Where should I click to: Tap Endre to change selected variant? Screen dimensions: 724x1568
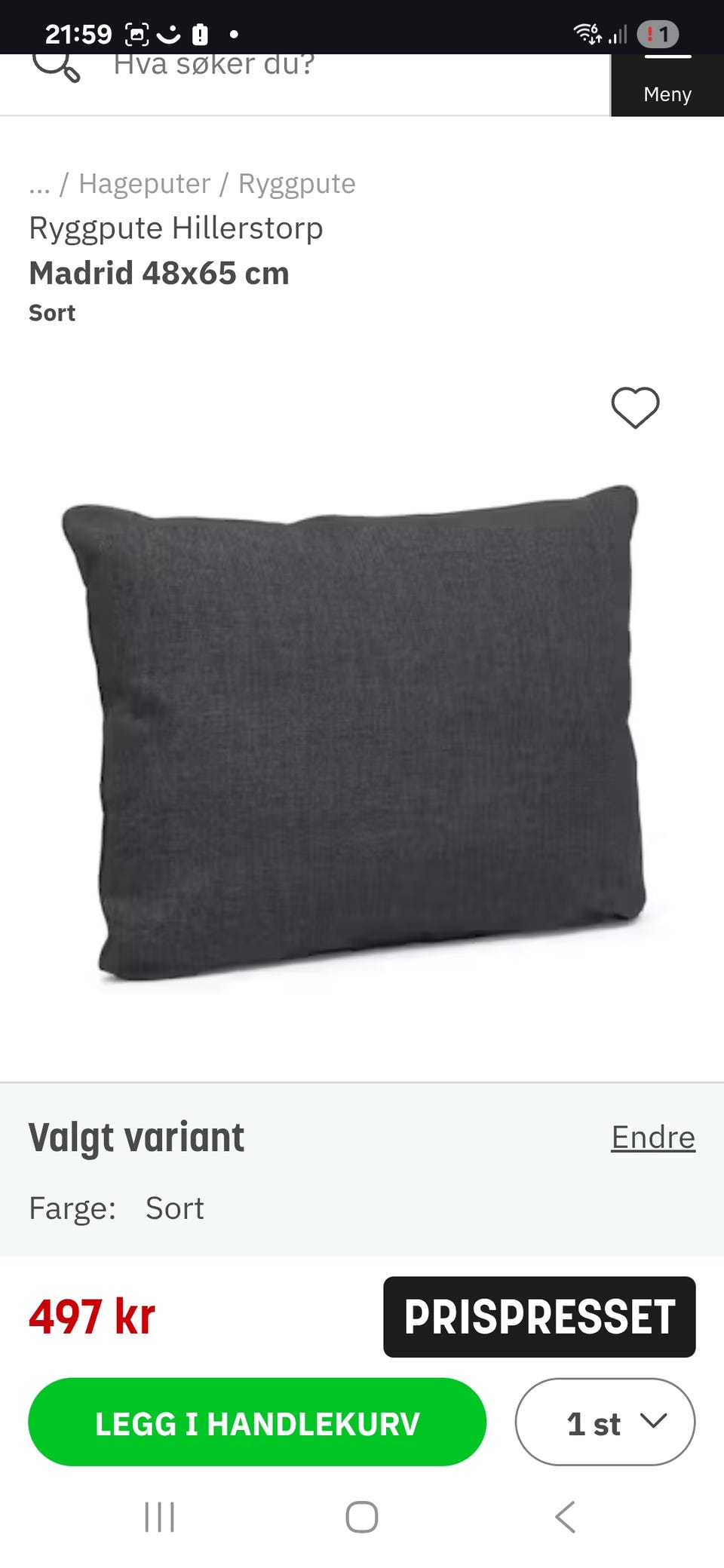pyautogui.click(x=652, y=1137)
